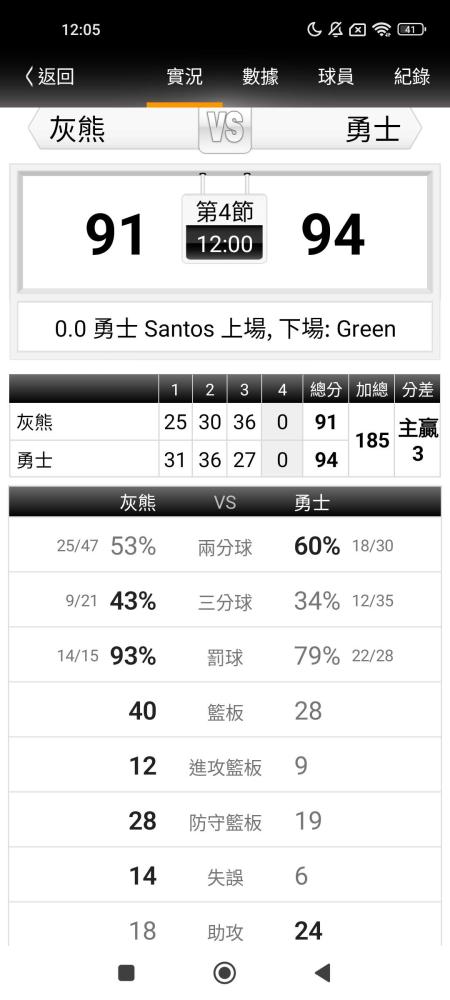The height and width of the screenshot is (1000, 450).
Task: Tap the system back triangle
Action: (x=323, y=973)
